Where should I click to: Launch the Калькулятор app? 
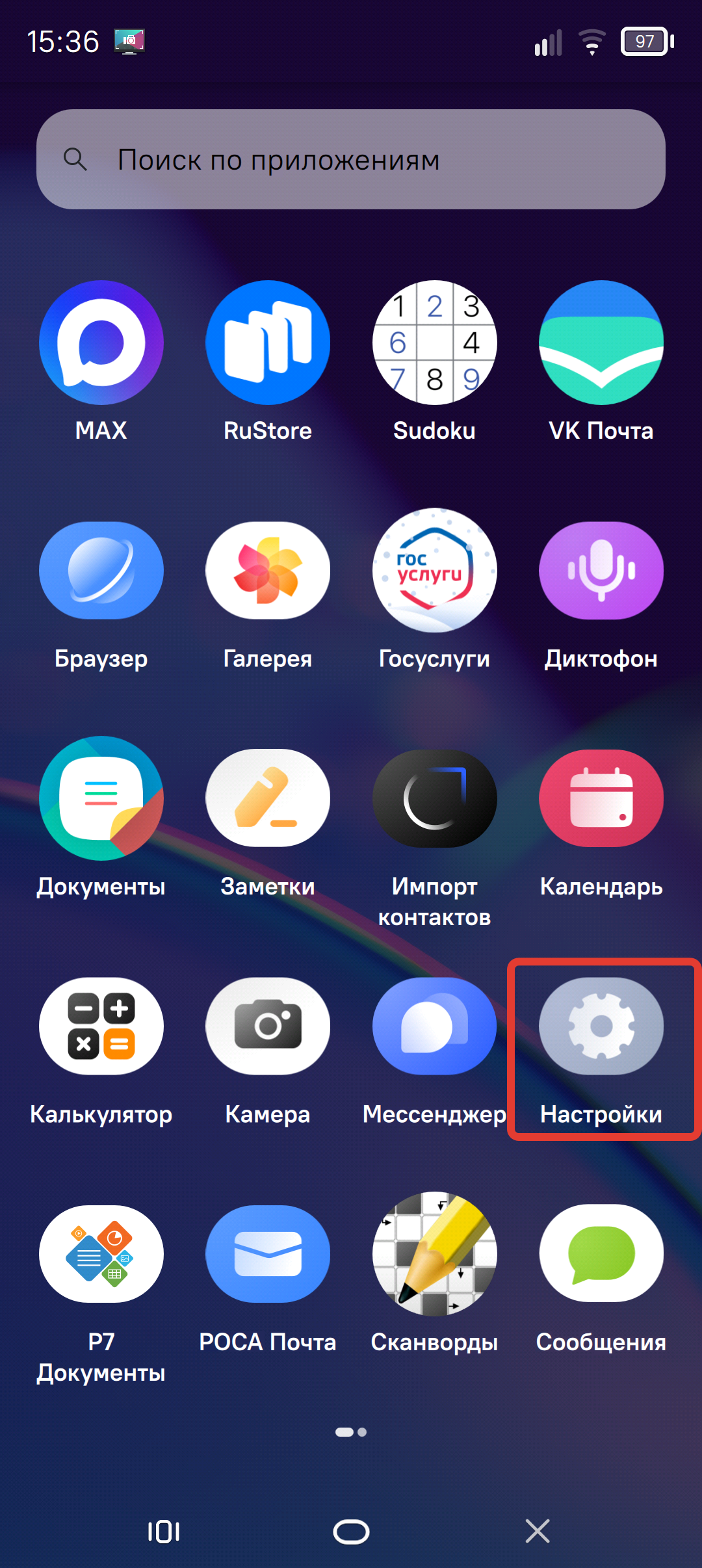101,1026
